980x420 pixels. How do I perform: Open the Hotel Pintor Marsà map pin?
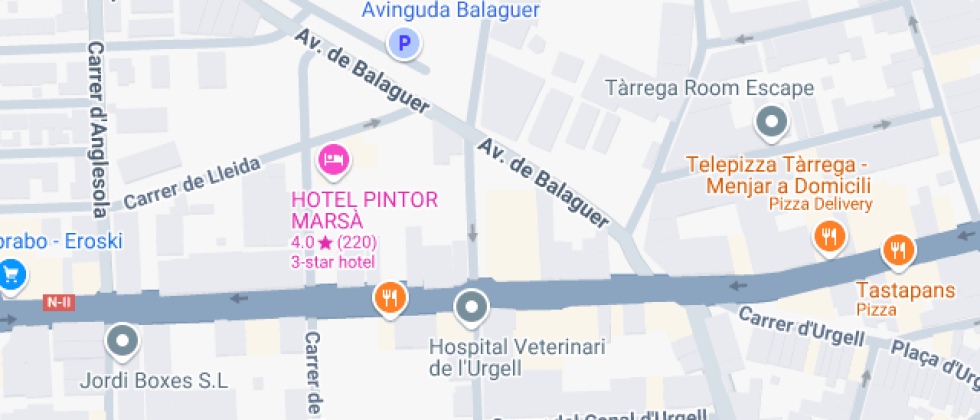click(333, 159)
